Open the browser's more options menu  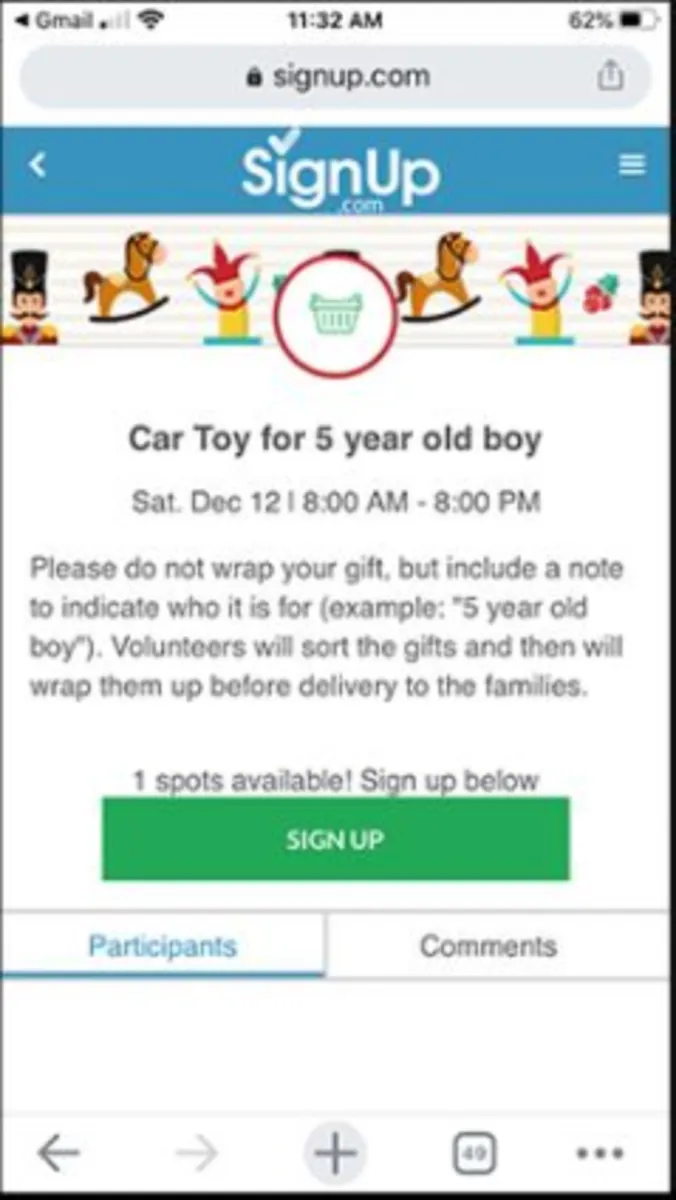coord(600,1153)
